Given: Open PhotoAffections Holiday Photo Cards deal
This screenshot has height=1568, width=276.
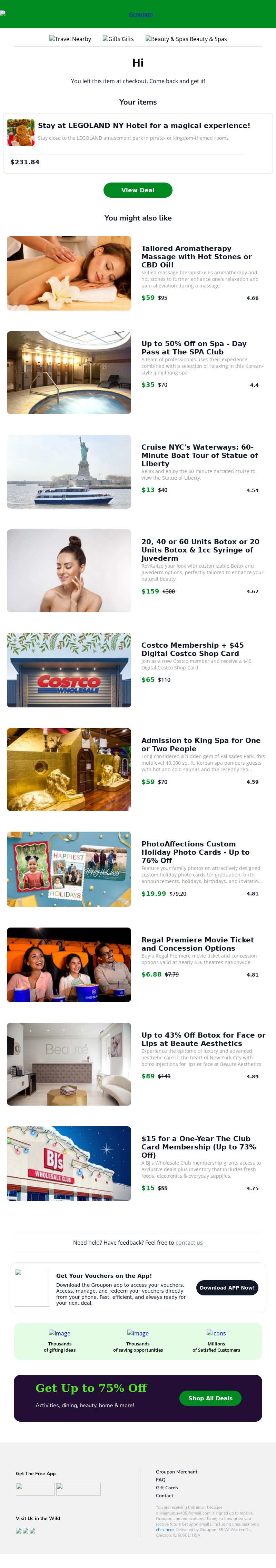Looking at the screenshot, I should click(195, 852).
